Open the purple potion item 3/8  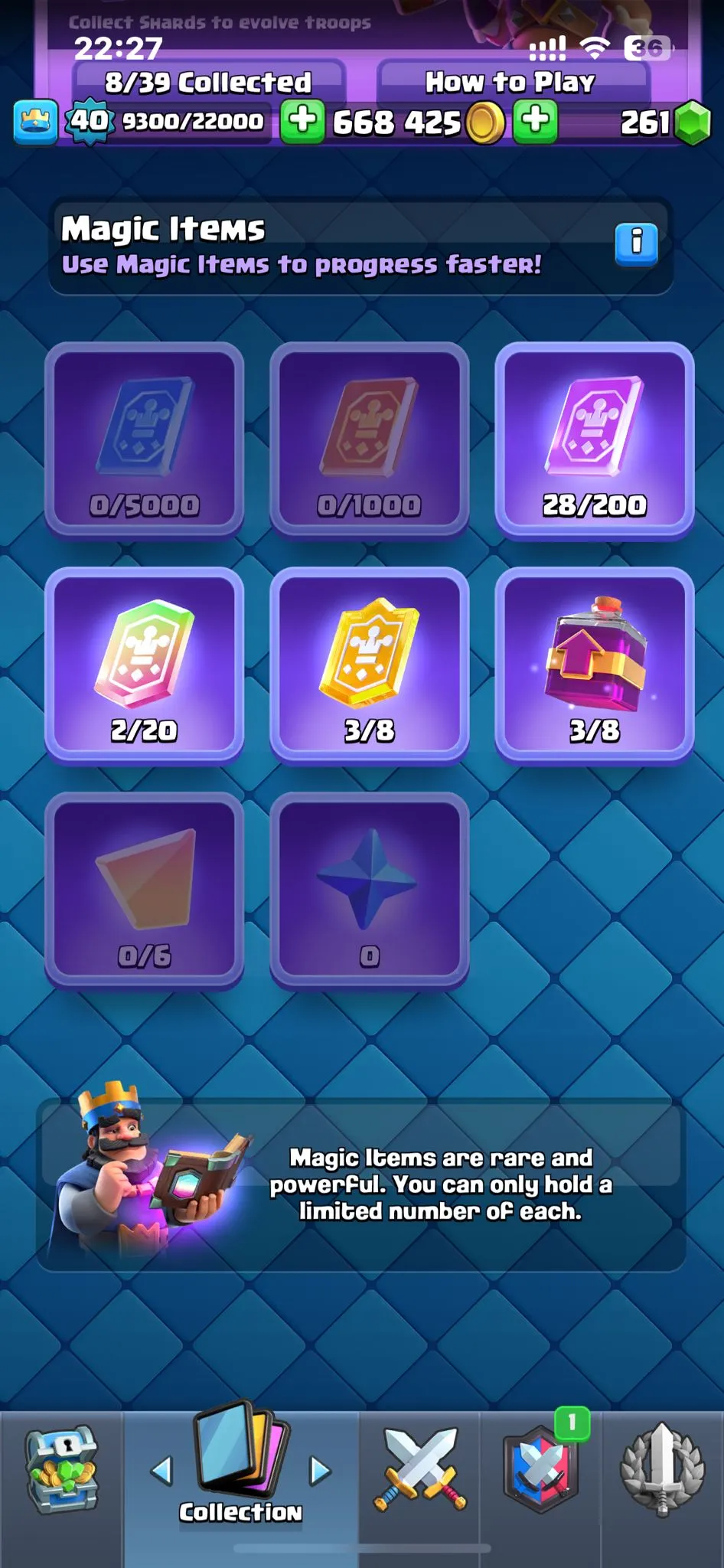tap(594, 665)
